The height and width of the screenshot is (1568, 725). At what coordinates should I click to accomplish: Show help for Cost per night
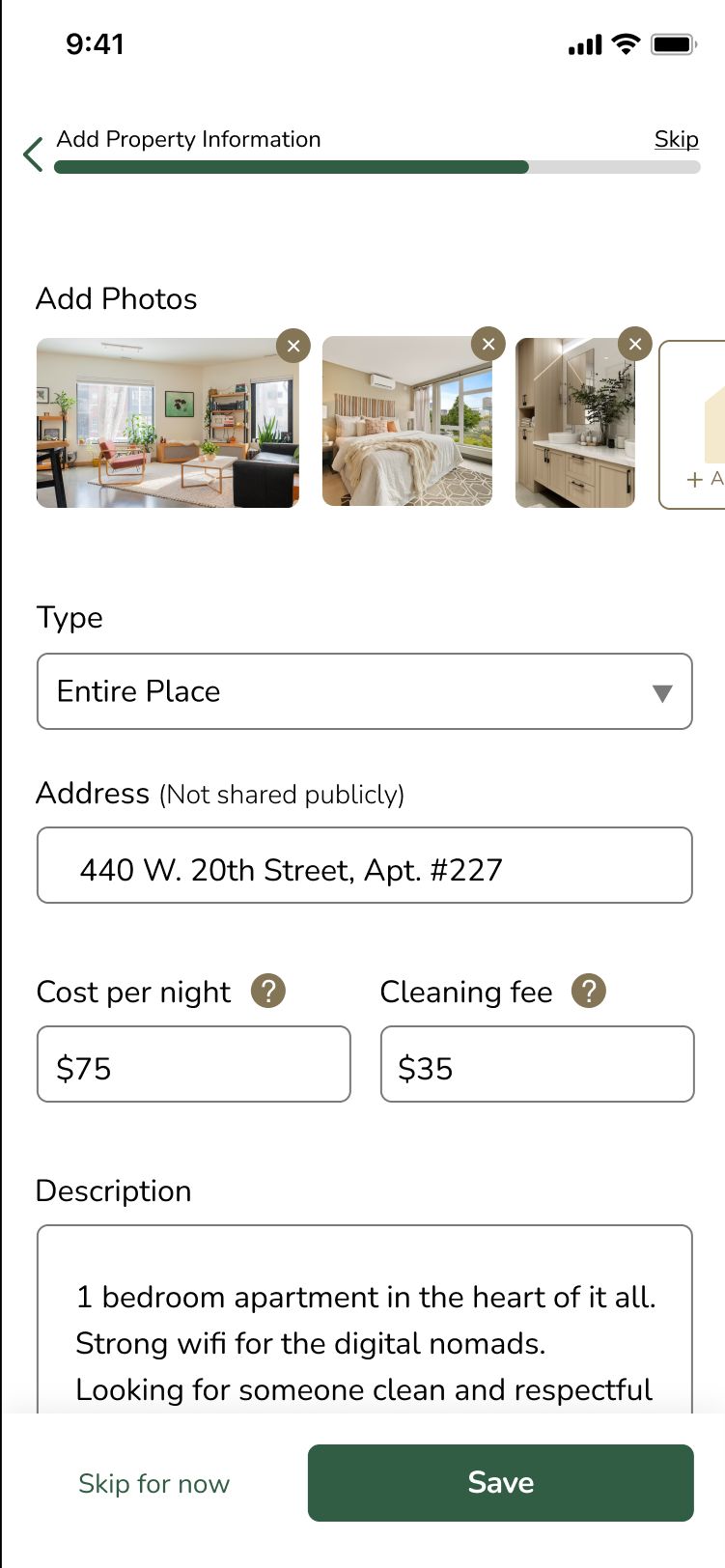[x=268, y=991]
